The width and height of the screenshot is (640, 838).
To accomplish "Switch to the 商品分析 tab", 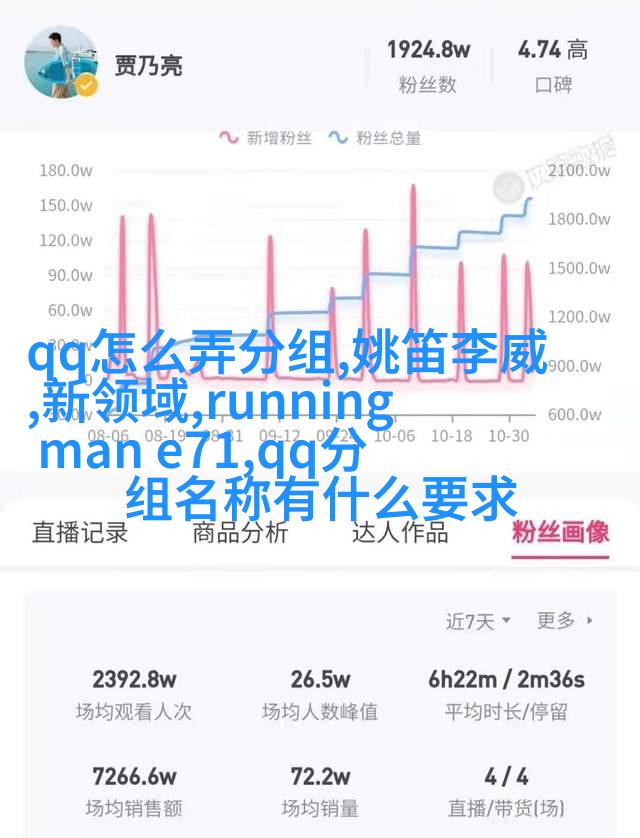I will [240, 532].
